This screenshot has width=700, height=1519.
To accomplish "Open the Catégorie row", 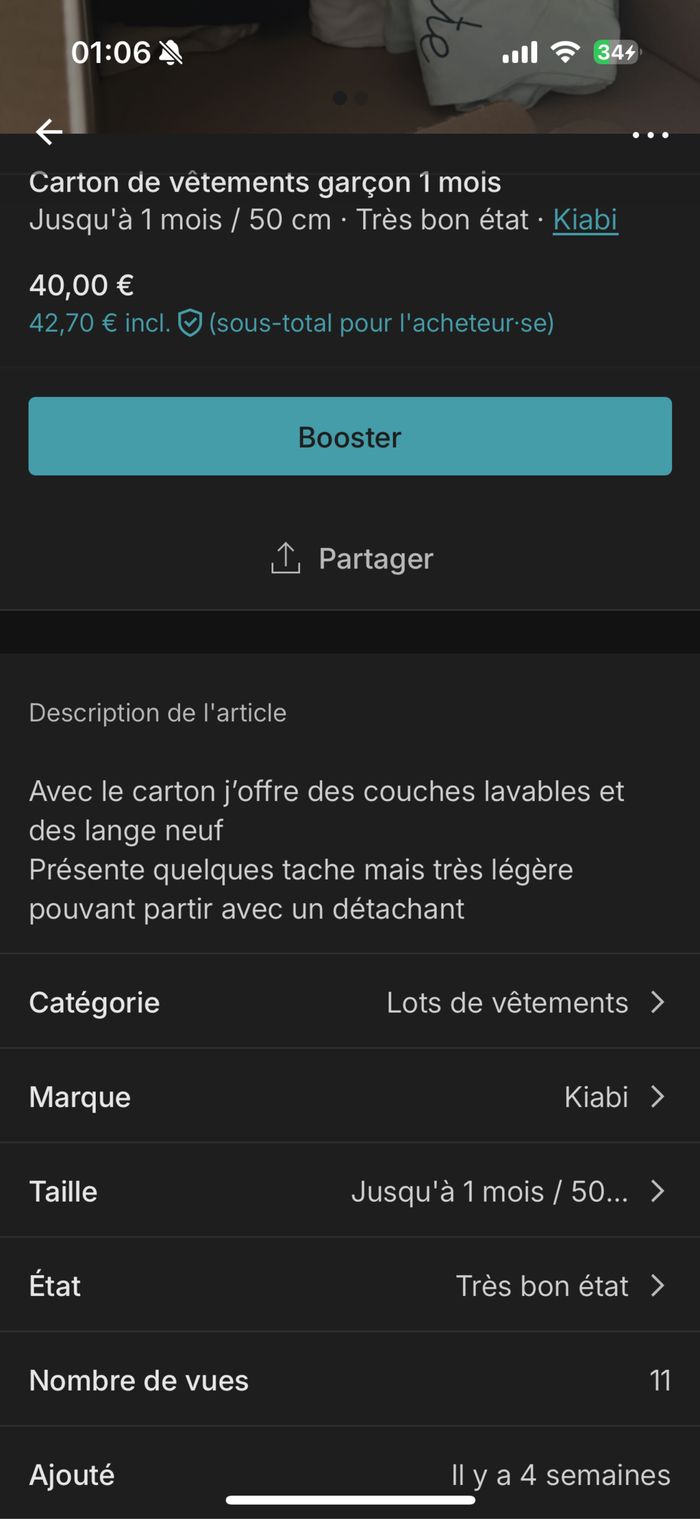I will tap(350, 1002).
